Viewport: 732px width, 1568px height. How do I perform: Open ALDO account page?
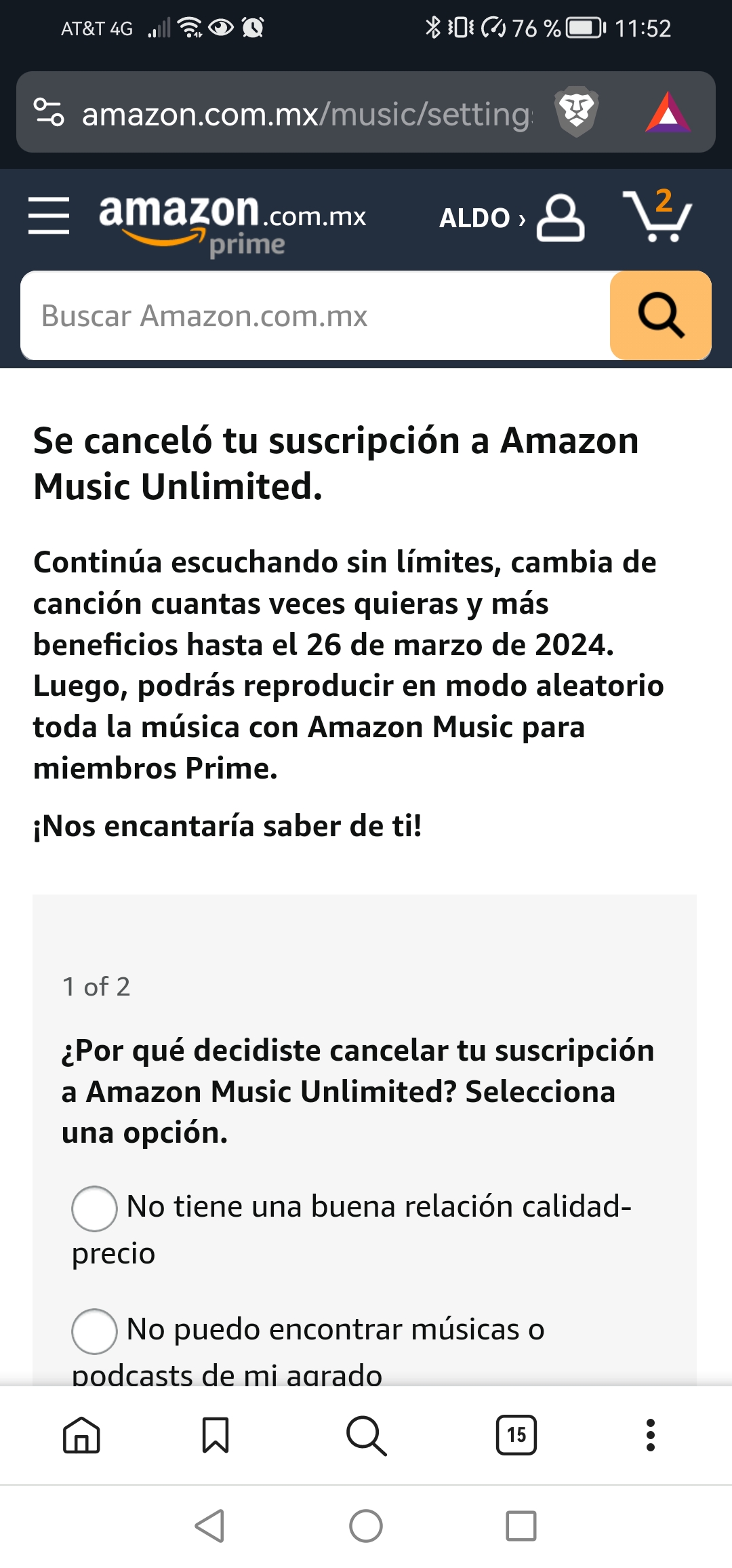[511, 218]
